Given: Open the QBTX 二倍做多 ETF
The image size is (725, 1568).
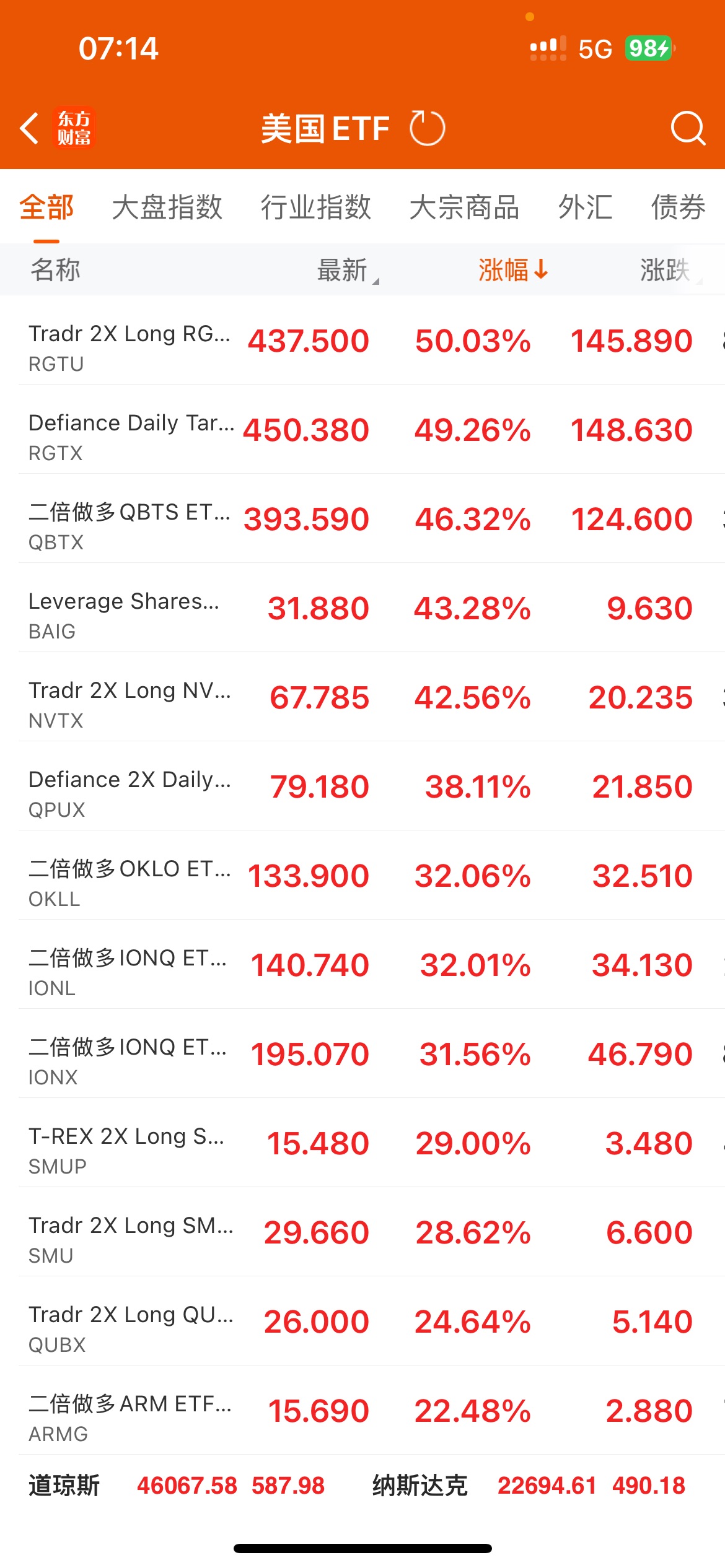Looking at the screenshot, I should point(129,526).
